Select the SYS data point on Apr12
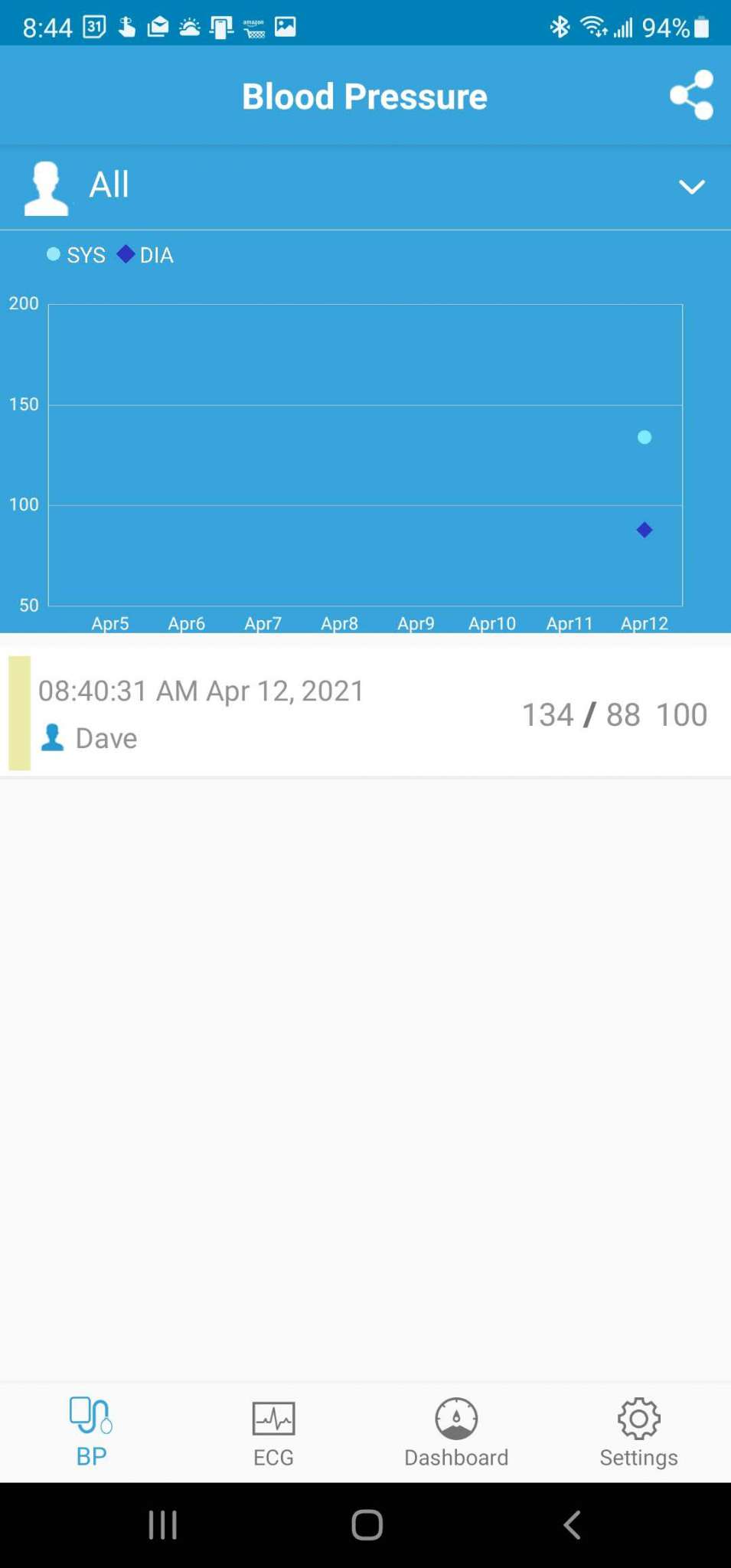Screen dimensions: 731x1568 (x=644, y=436)
